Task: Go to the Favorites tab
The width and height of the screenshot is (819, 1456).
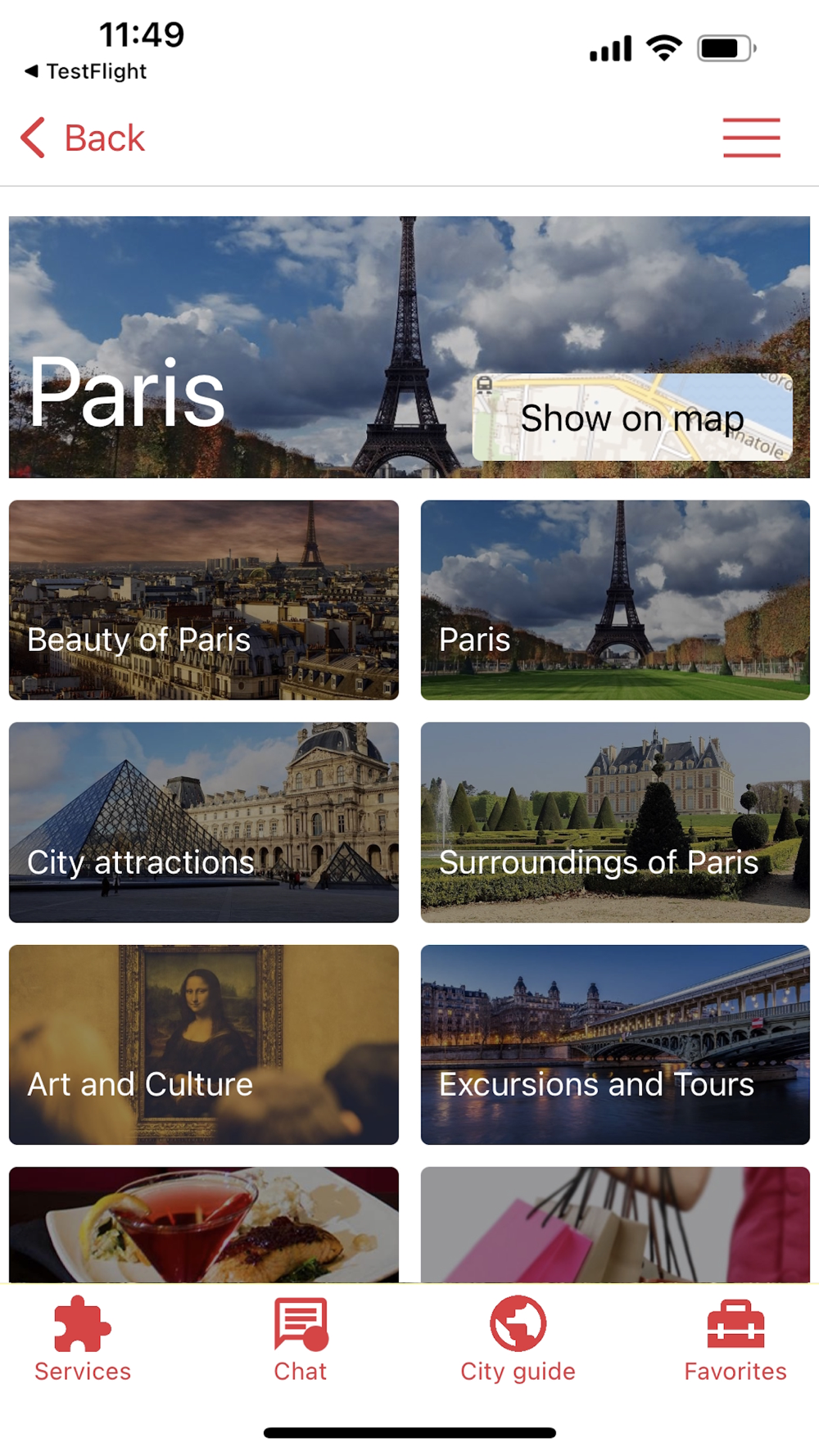Action: [x=735, y=1340]
